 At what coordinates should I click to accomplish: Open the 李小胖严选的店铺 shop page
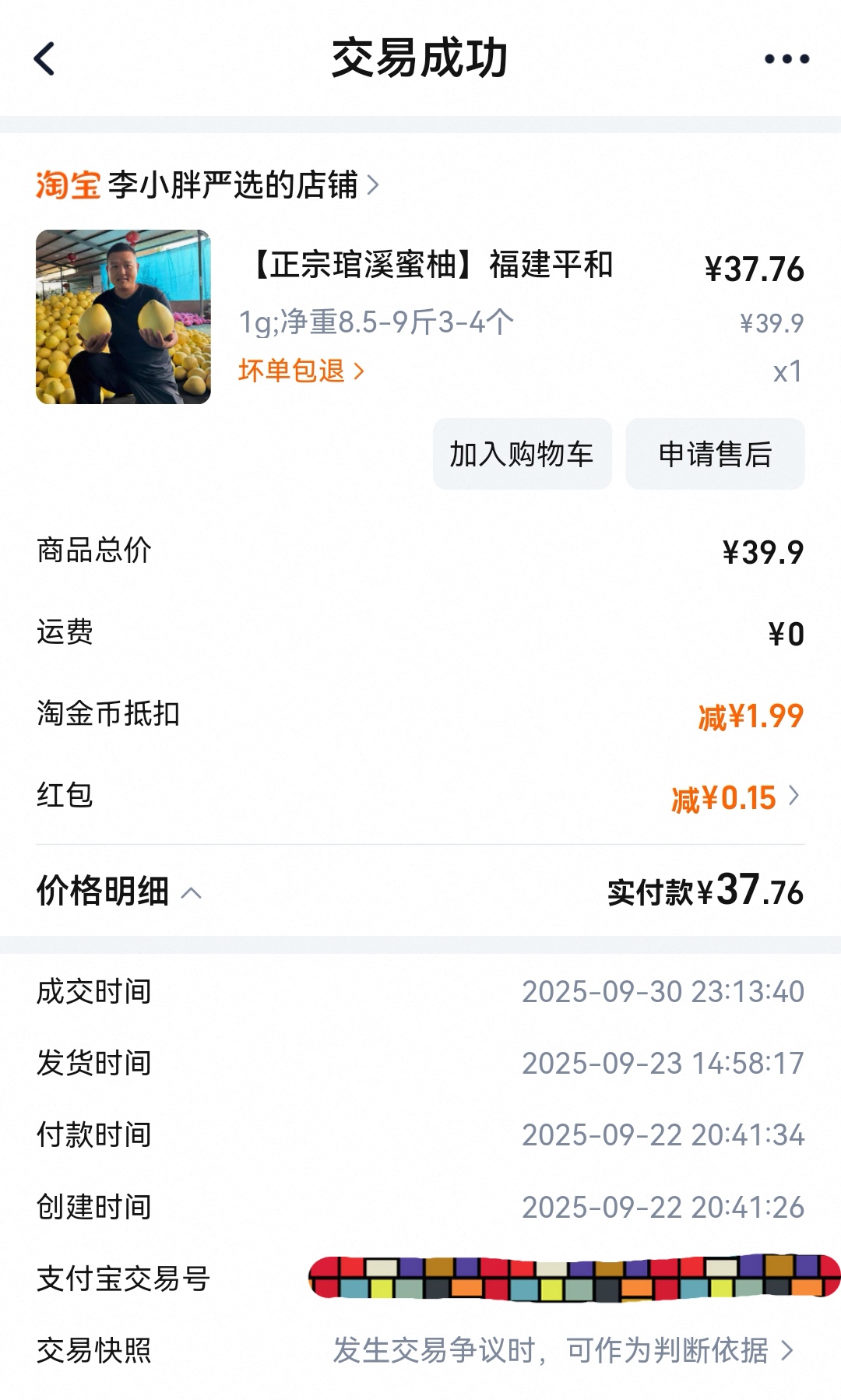[234, 185]
